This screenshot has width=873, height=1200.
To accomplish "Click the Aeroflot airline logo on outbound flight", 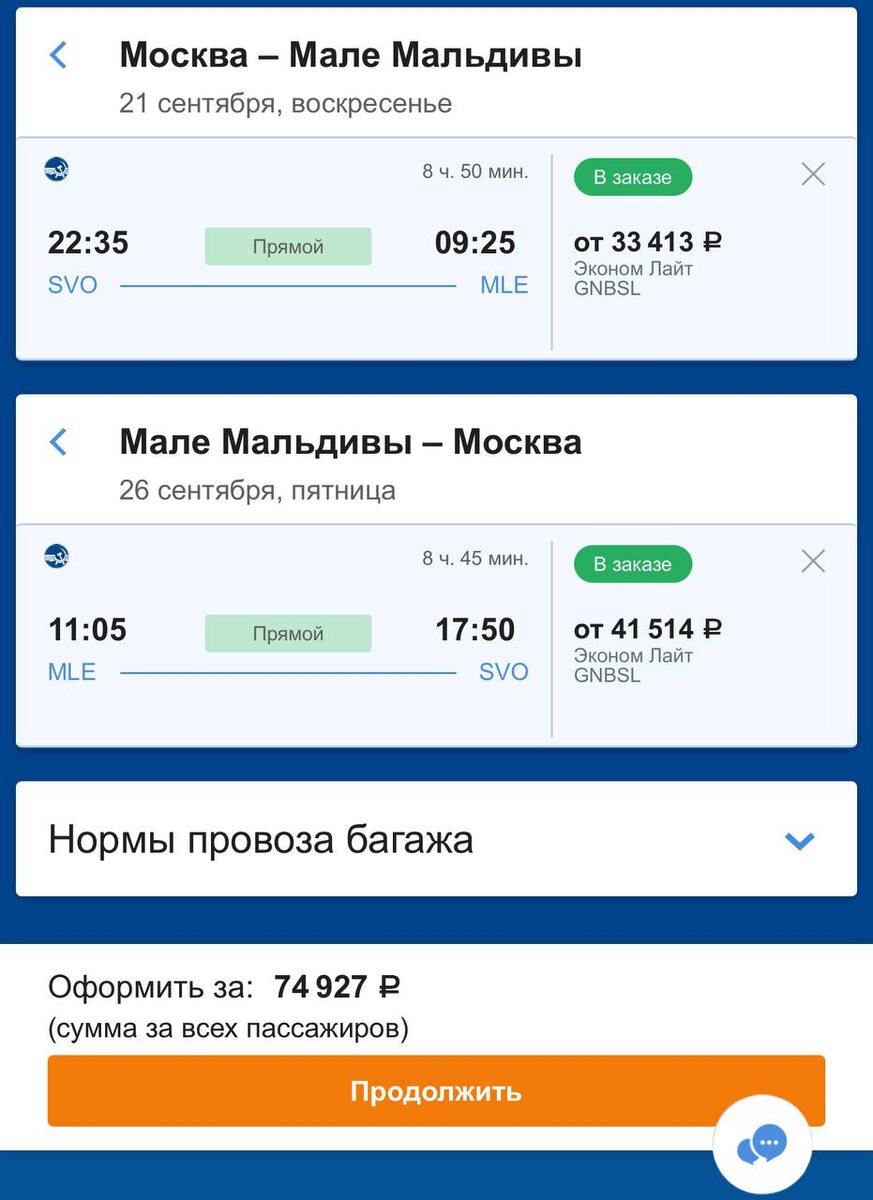I will [x=56, y=170].
